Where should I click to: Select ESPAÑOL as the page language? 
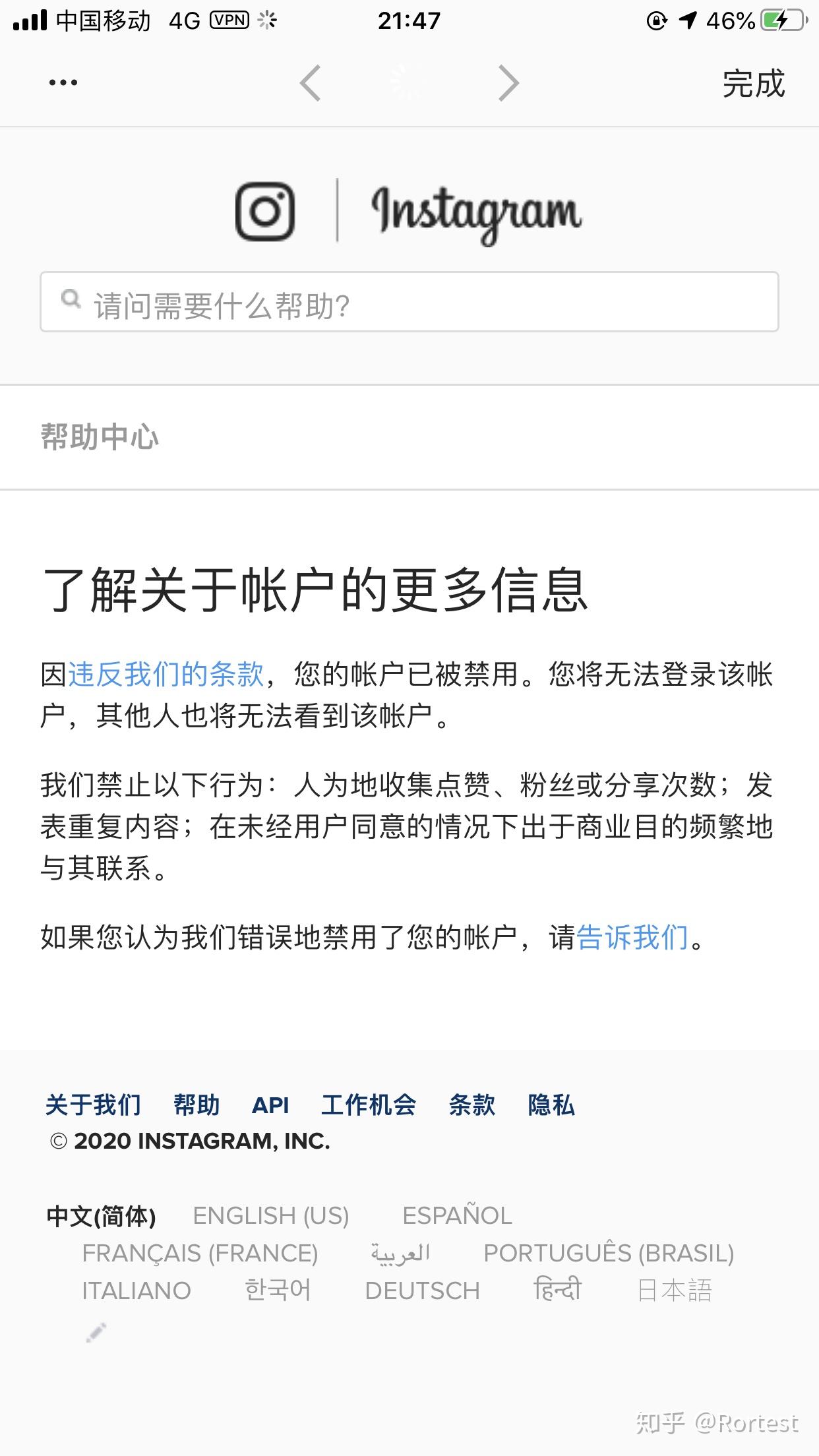pos(457,1215)
